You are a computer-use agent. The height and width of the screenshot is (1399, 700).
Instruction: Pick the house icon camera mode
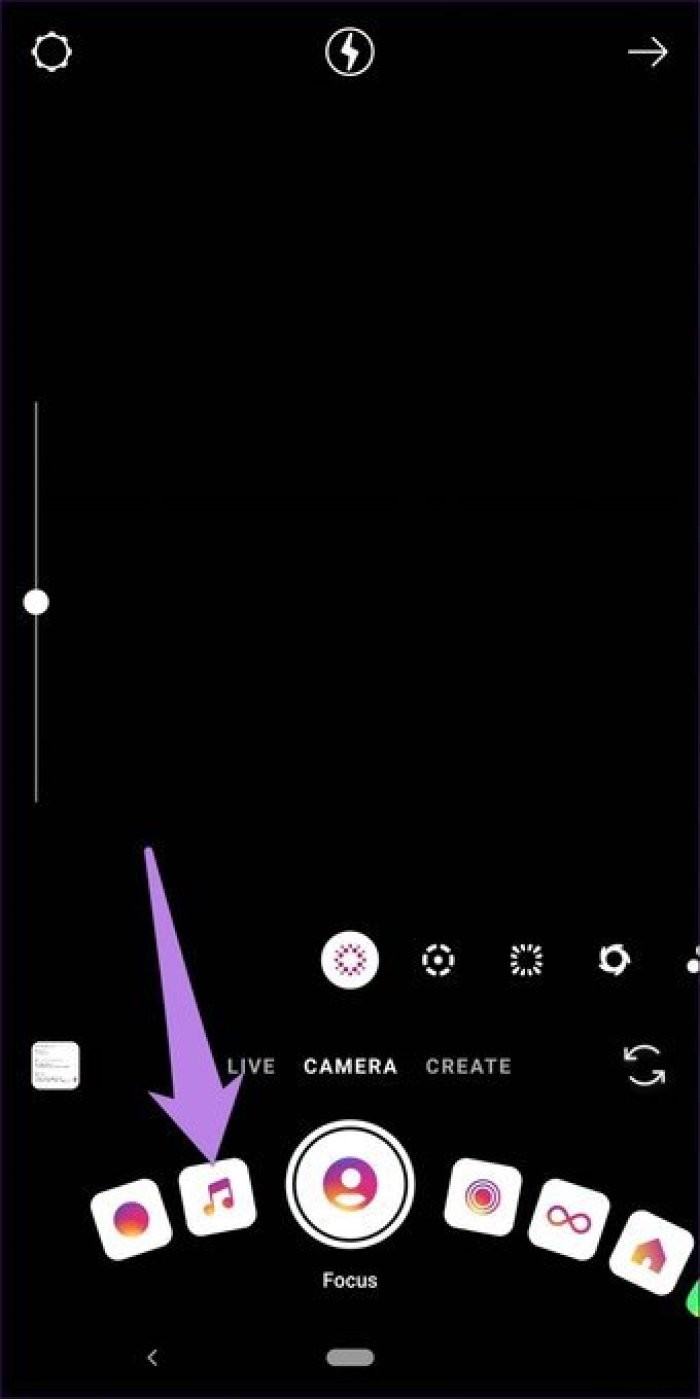pyautogui.click(x=651, y=1250)
